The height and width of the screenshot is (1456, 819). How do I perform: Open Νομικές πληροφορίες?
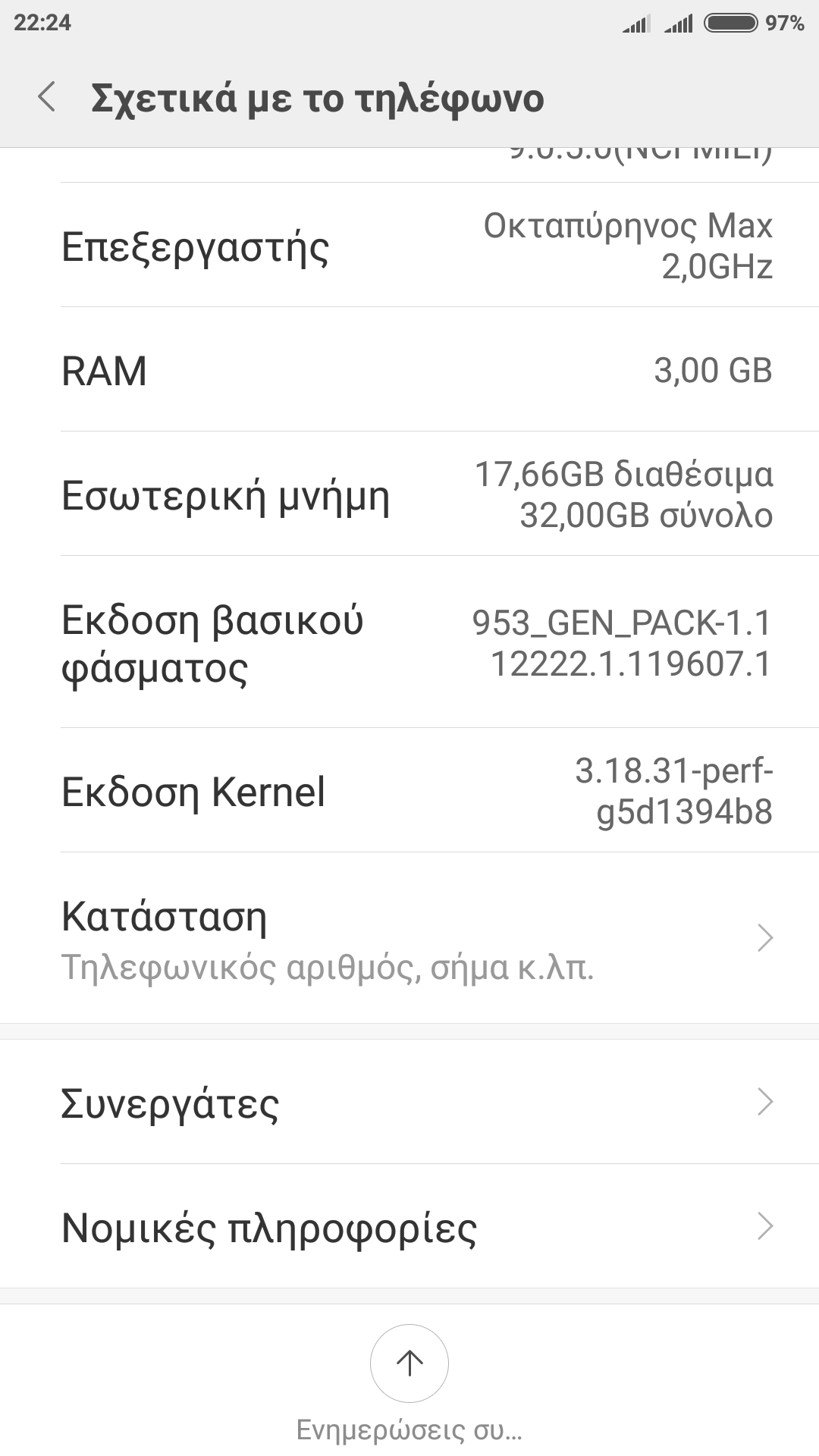pyautogui.click(x=409, y=1226)
